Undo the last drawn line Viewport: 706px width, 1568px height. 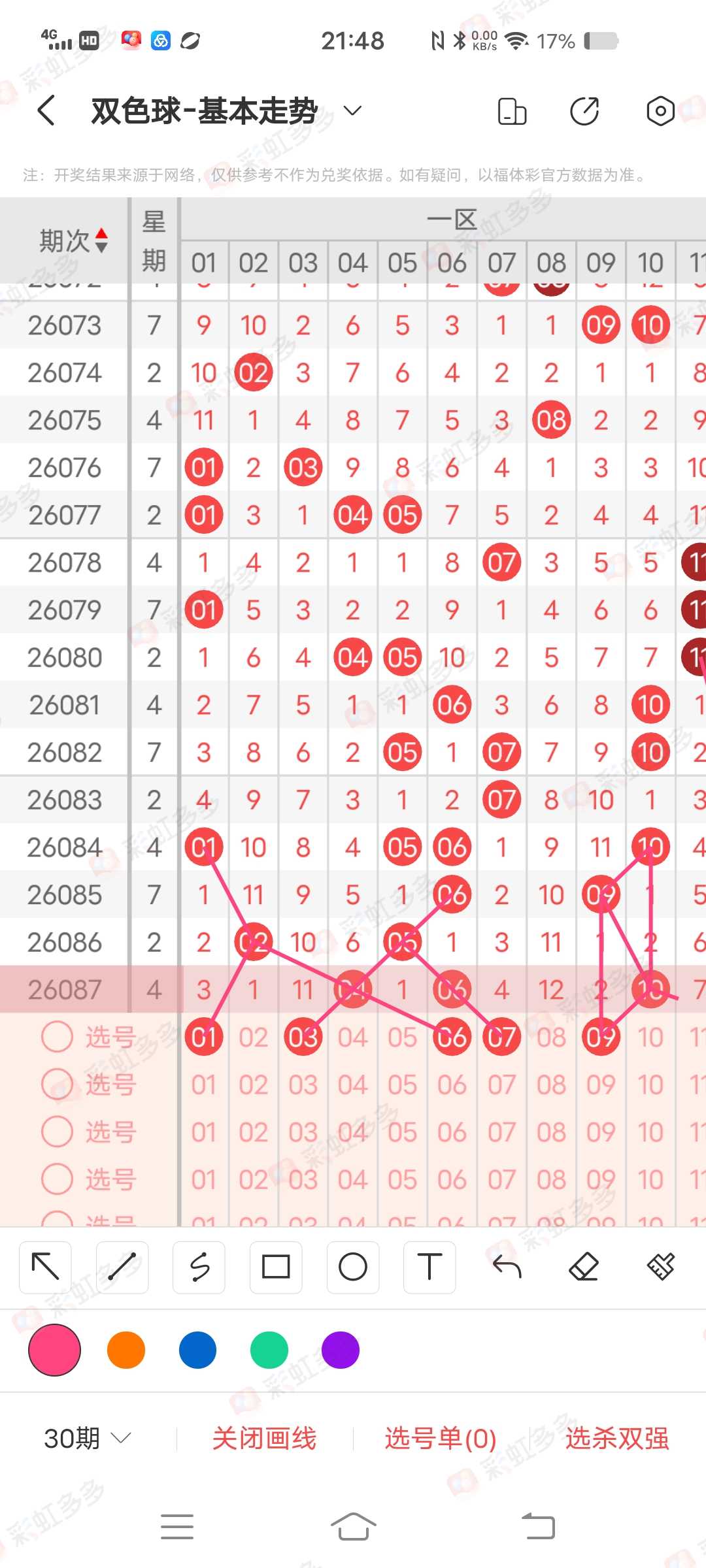(x=507, y=1267)
